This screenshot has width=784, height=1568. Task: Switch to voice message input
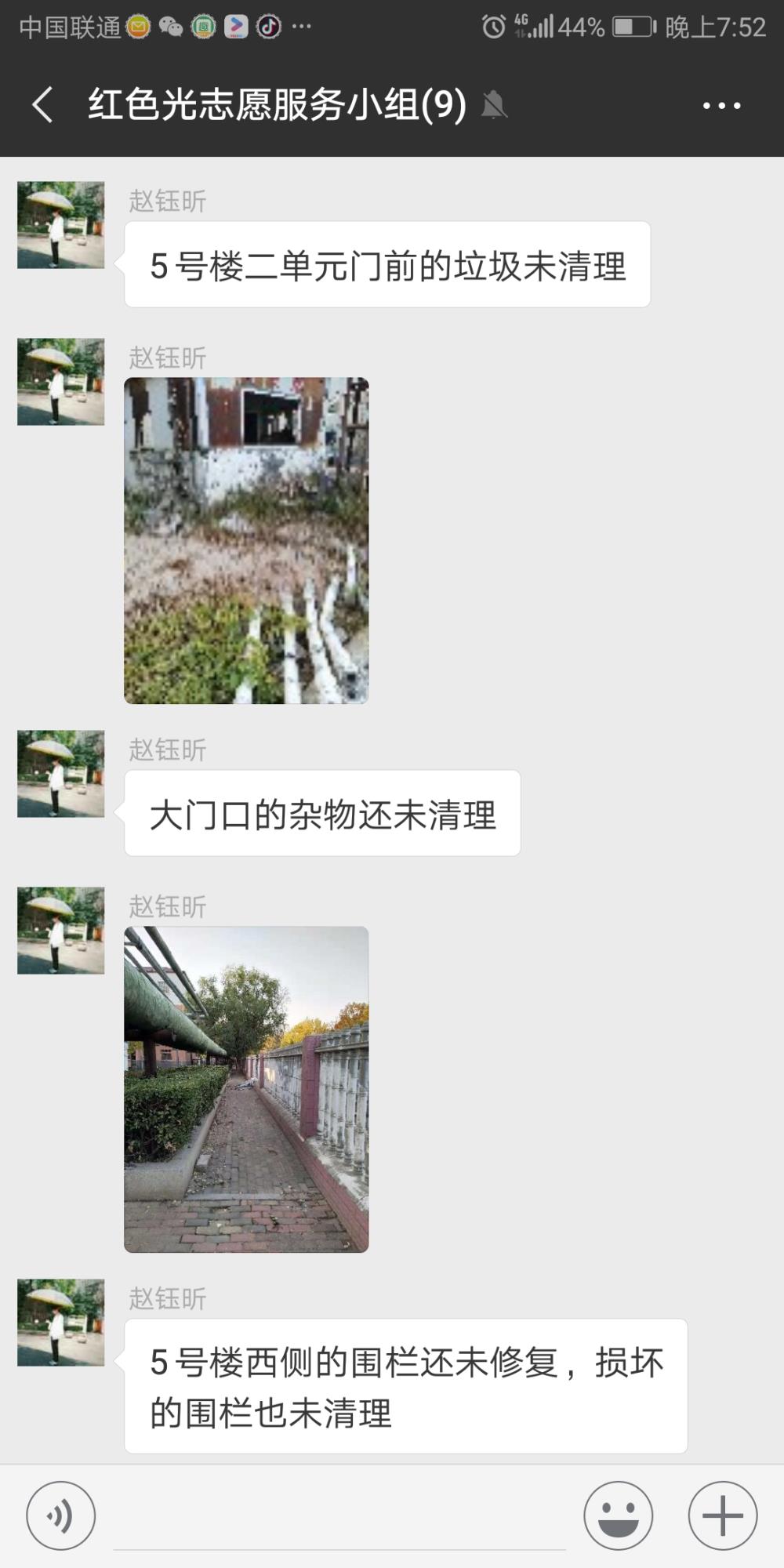point(61,1515)
